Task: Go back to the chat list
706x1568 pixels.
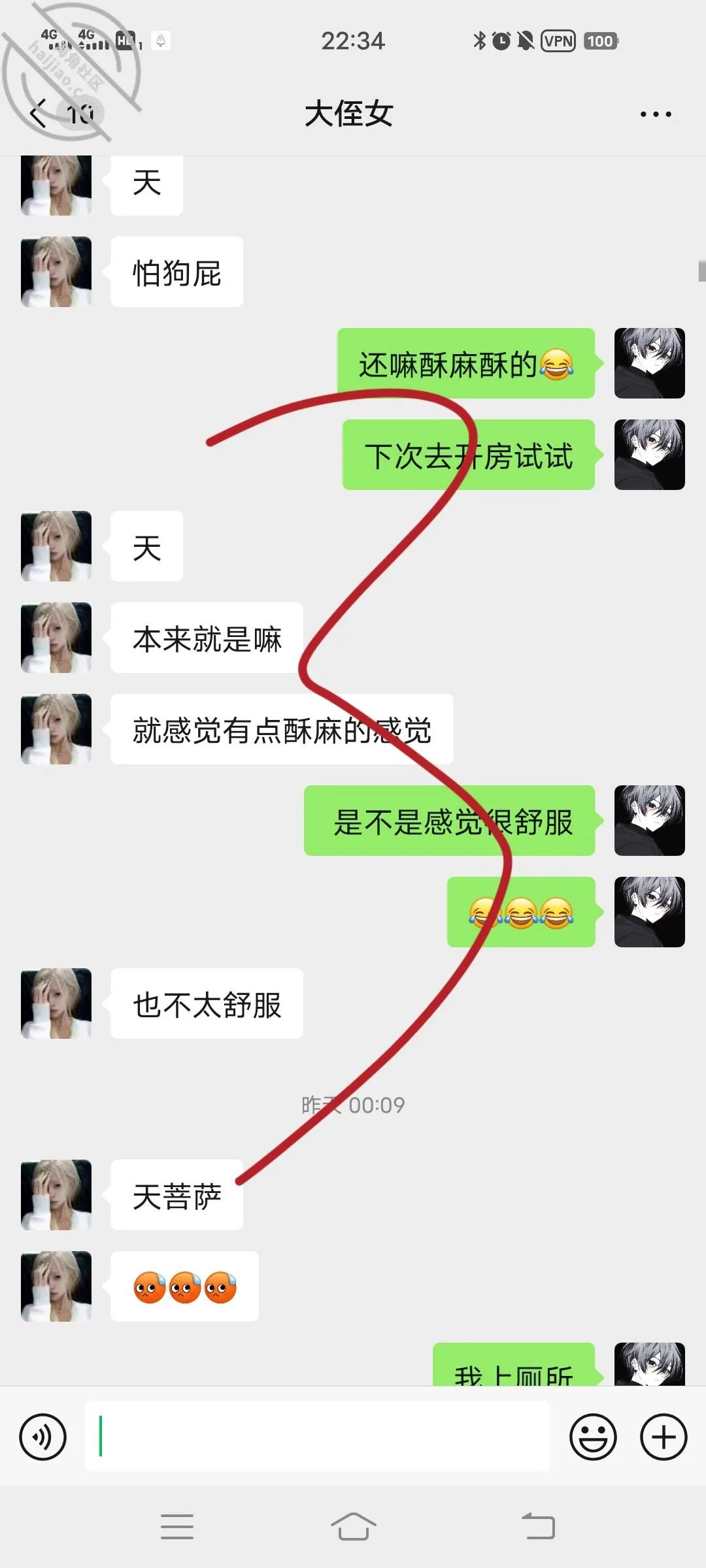Action: pyautogui.click(x=39, y=114)
